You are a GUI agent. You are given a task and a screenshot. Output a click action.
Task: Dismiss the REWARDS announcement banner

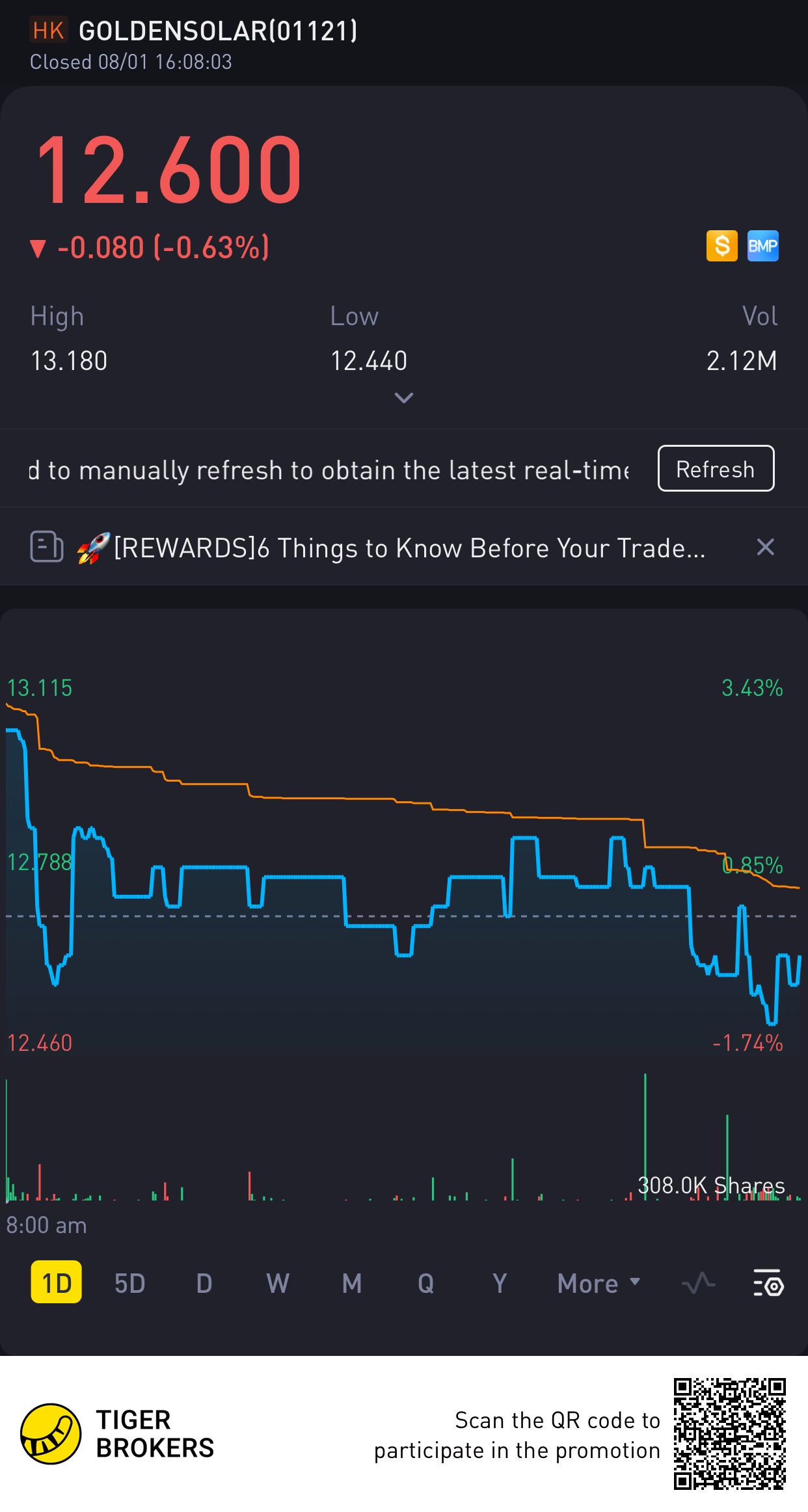765,547
